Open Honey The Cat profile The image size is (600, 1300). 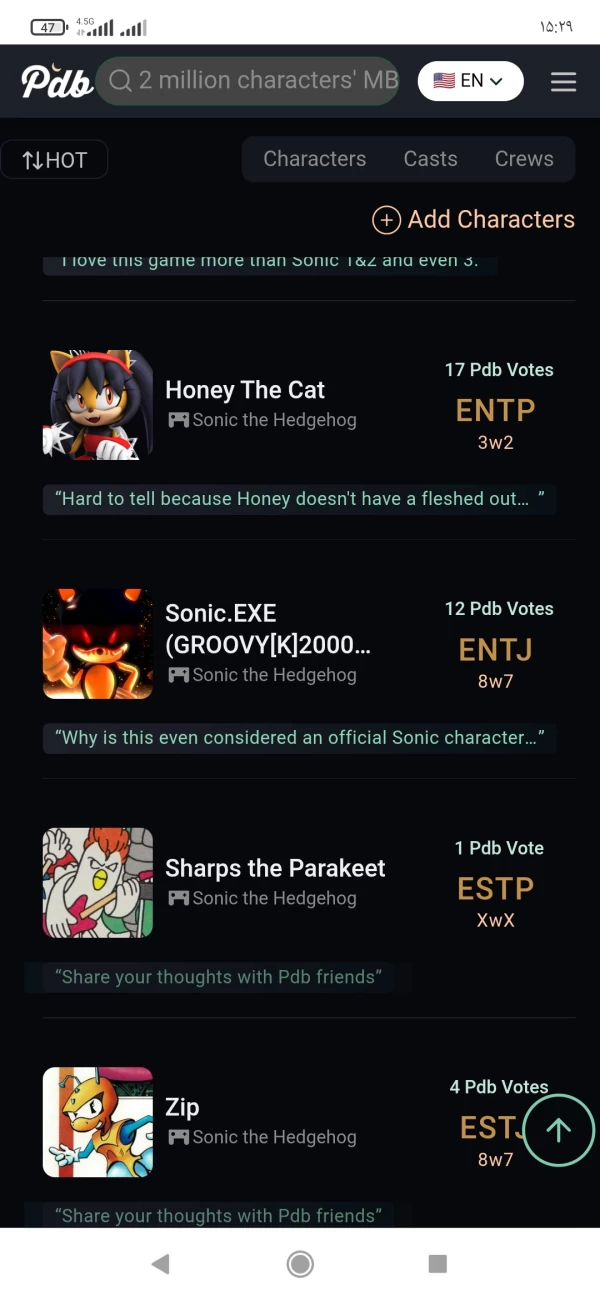[245, 390]
